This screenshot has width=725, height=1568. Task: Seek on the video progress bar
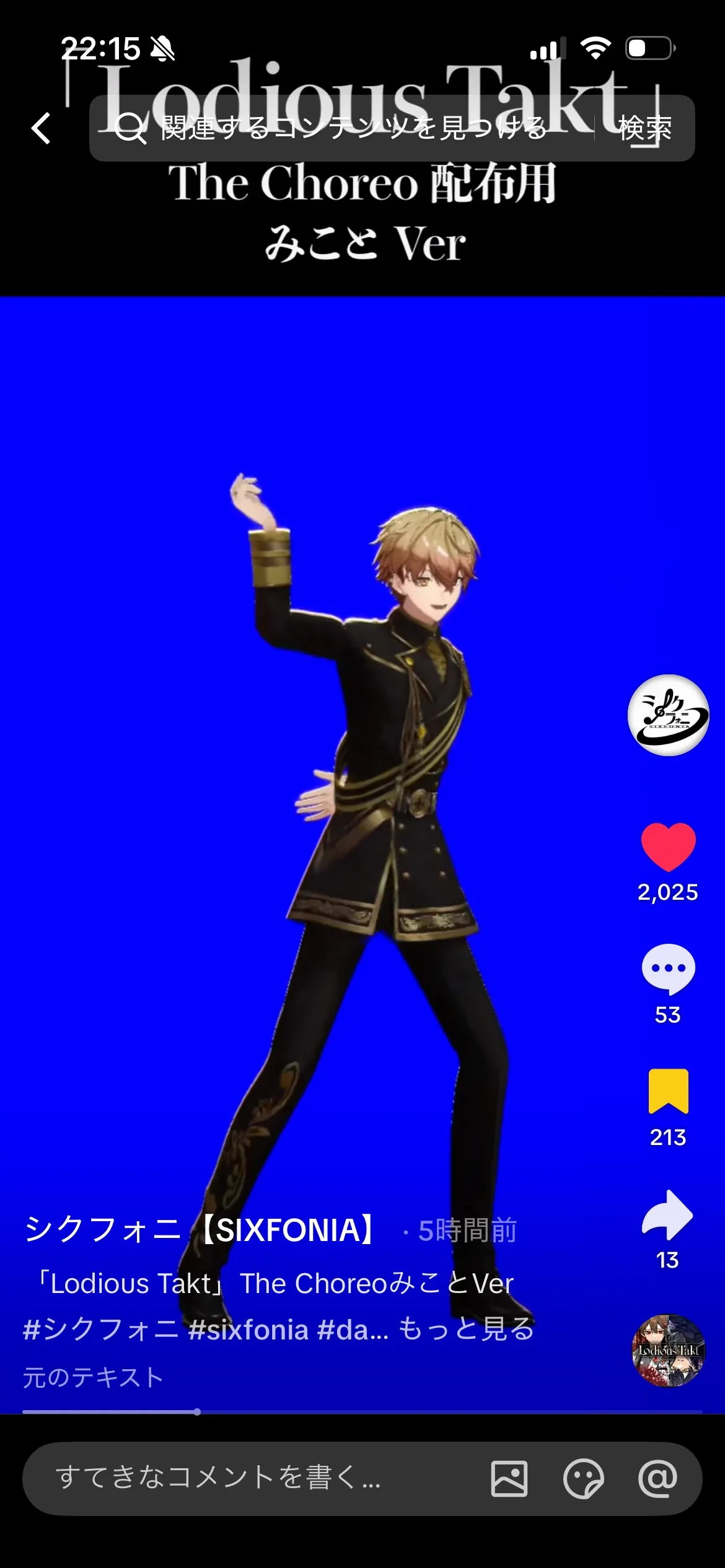[x=362, y=1412]
